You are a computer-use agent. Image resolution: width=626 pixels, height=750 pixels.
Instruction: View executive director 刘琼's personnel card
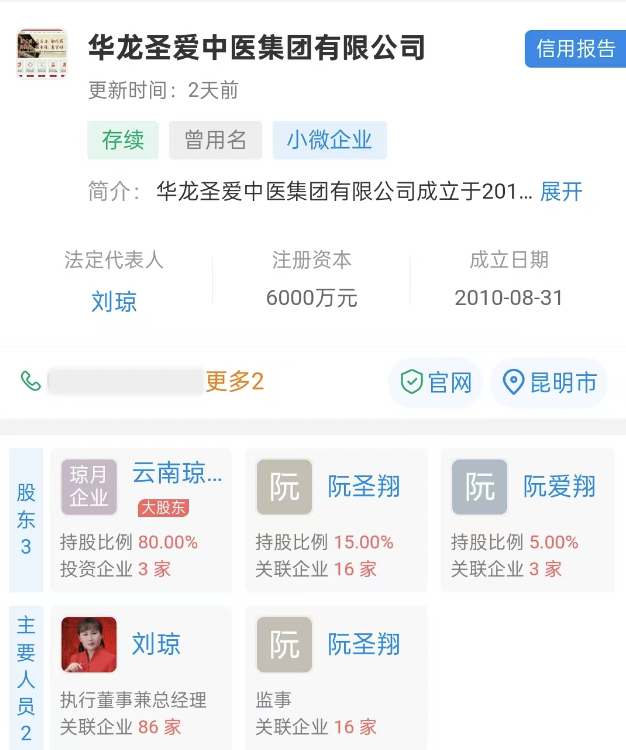coord(141,677)
